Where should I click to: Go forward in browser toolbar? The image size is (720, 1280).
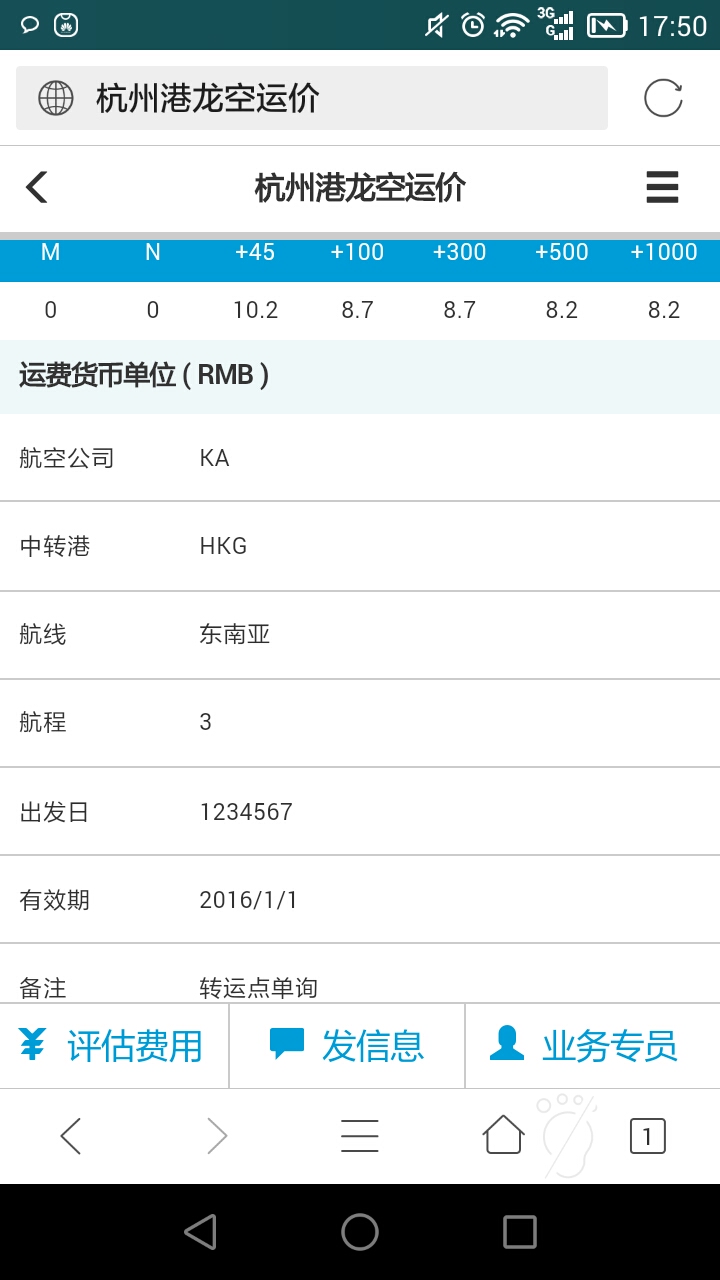[x=216, y=1136]
